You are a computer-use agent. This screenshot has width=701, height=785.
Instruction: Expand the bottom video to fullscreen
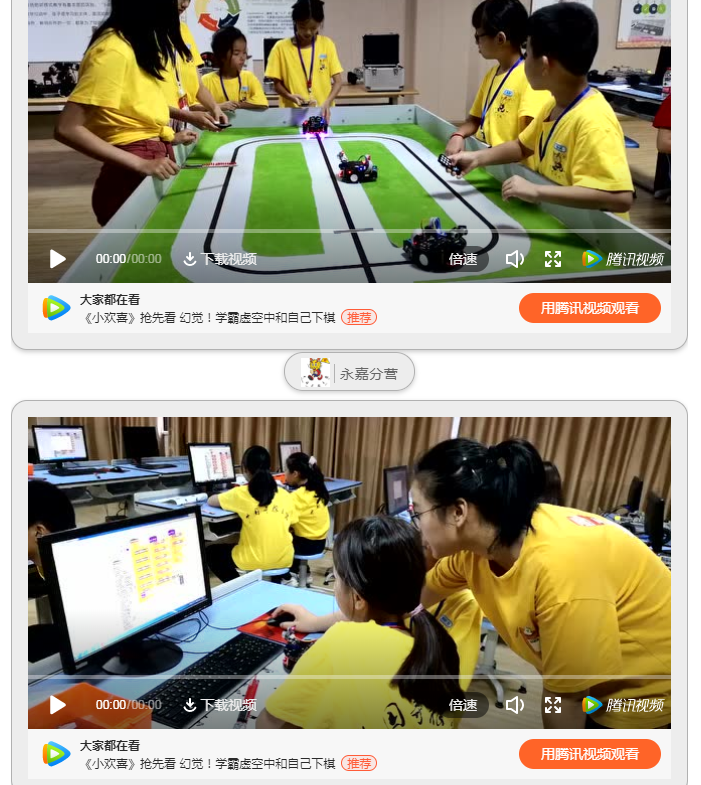click(553, 705)
